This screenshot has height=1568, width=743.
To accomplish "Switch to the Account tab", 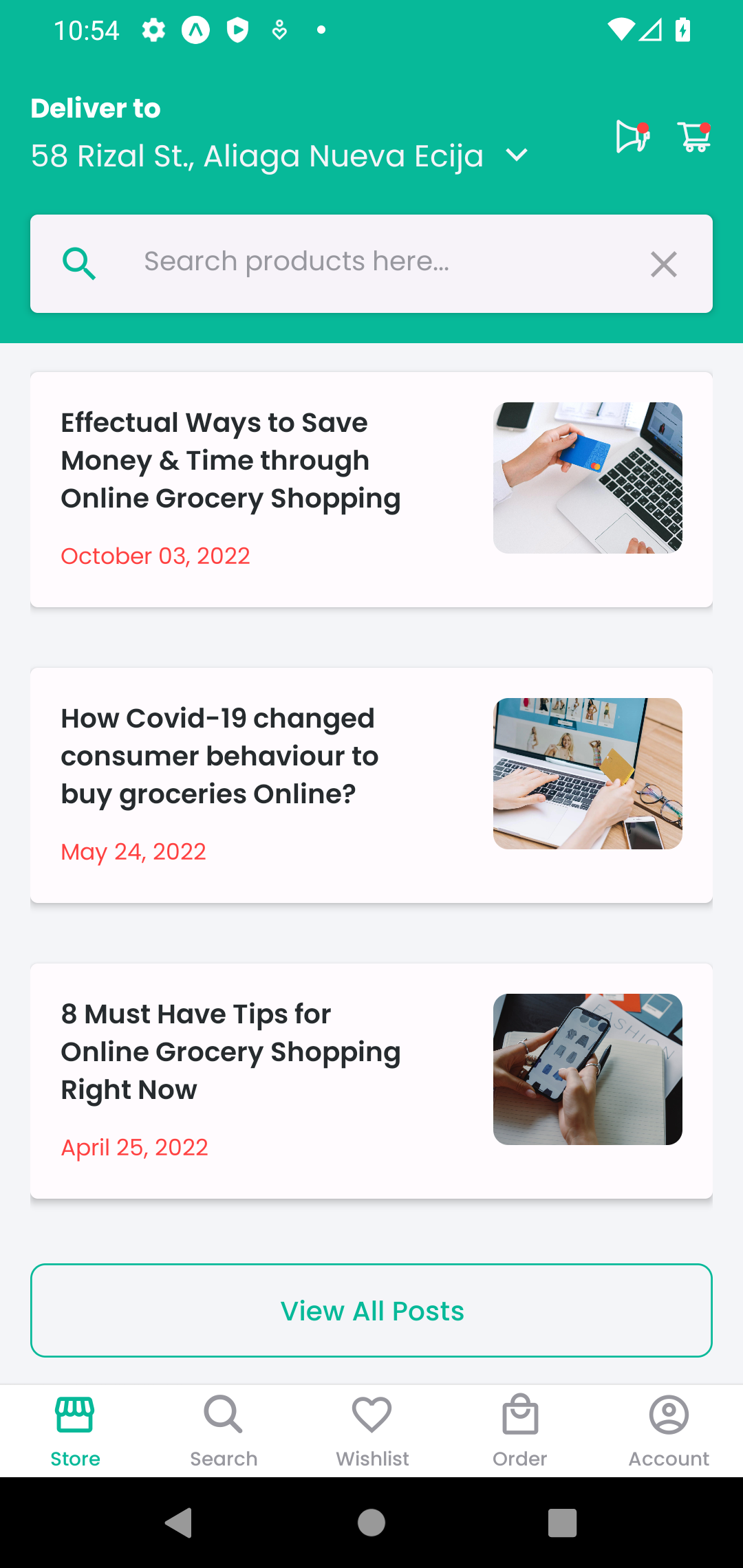I will pos(669,1431).
